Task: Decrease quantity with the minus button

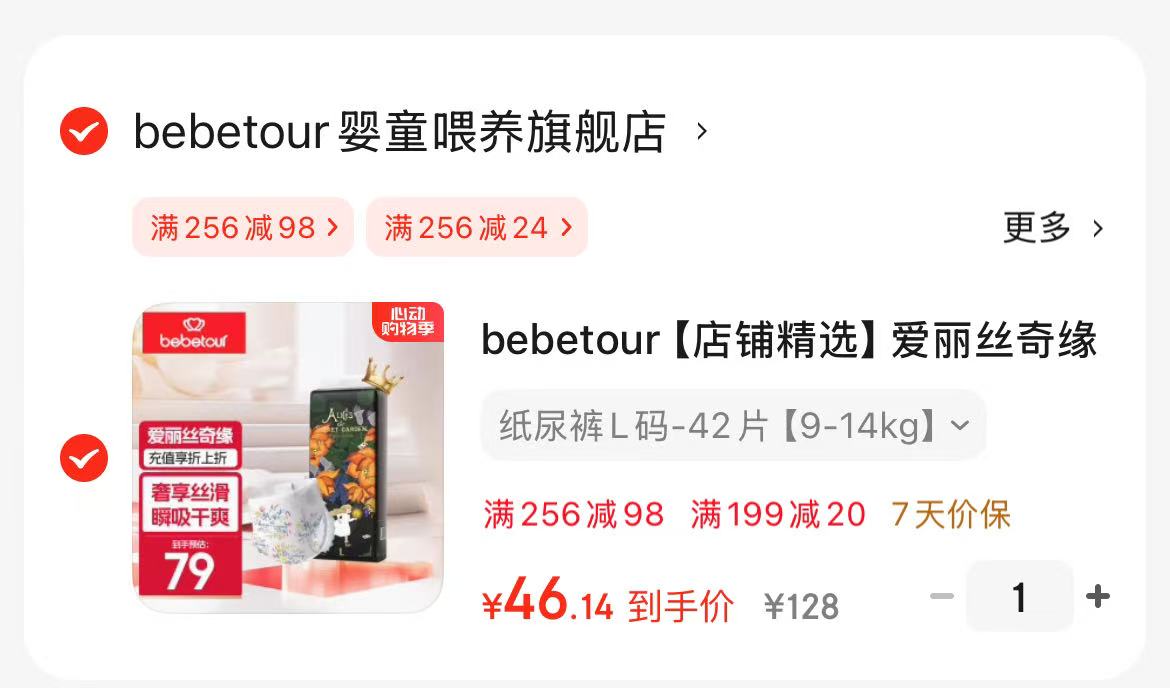Action: pyautogui.click(x=941, y=597)
